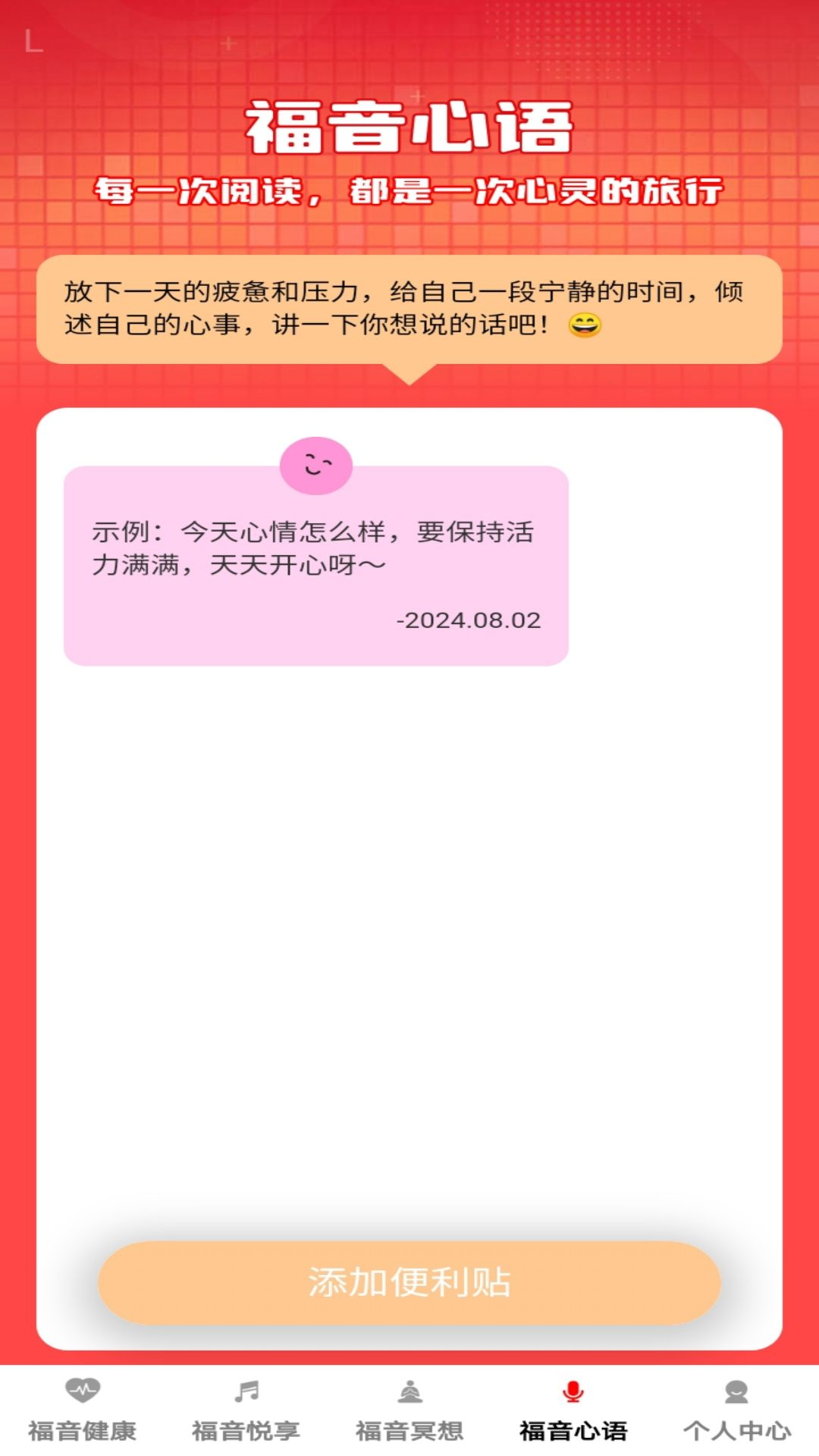Open the 福音悦享 tab

pos(246,1410)
